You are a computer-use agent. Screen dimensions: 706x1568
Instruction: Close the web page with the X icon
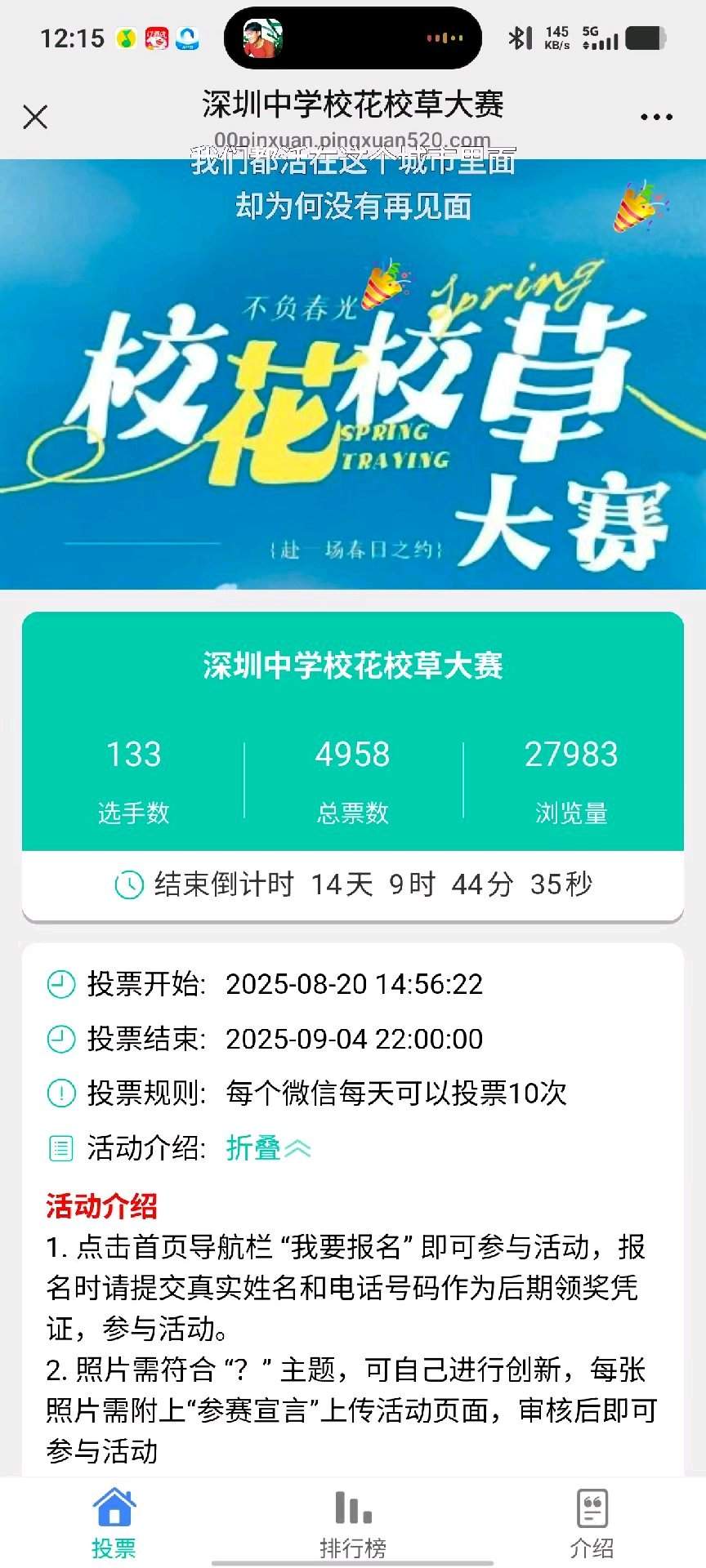point(35,118)
